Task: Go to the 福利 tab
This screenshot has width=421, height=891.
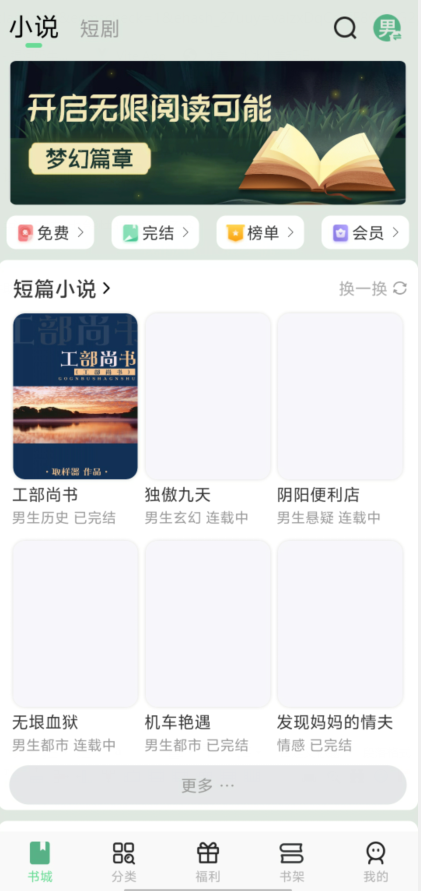Action: tap(208, 862)
